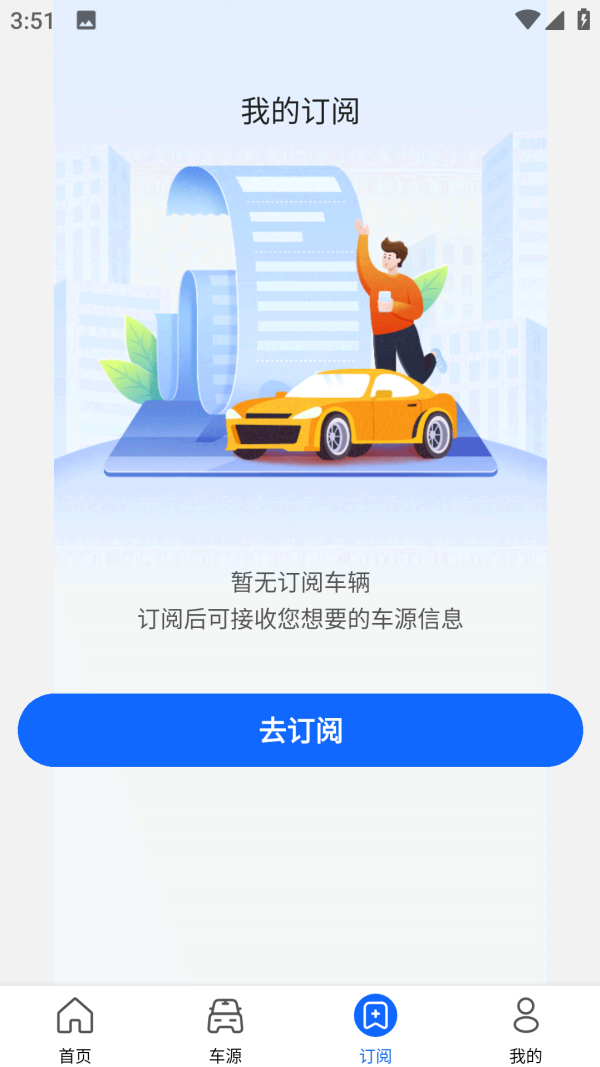Go to the 我的 tab
The image size is (600, 1067).
[x=525, y=1028]
